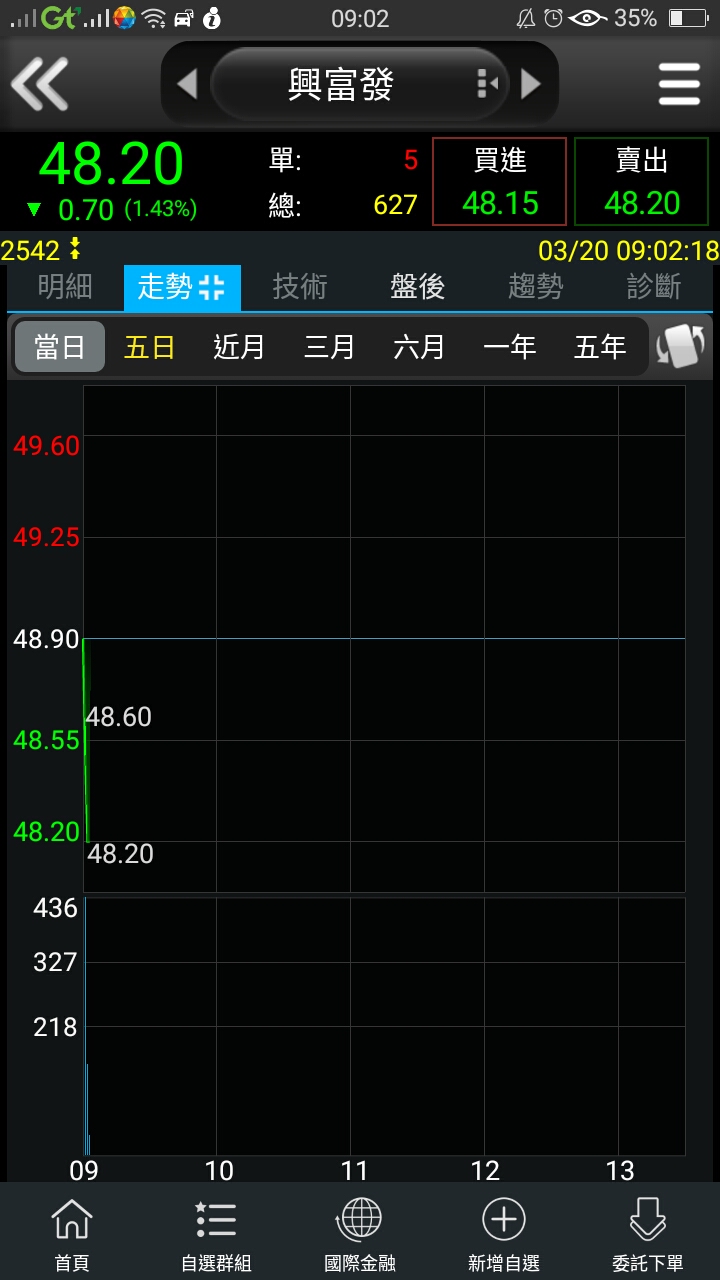This screenshot has width=720, height=1280.
Task: Switch to the next stock
Action: (532, 84)
